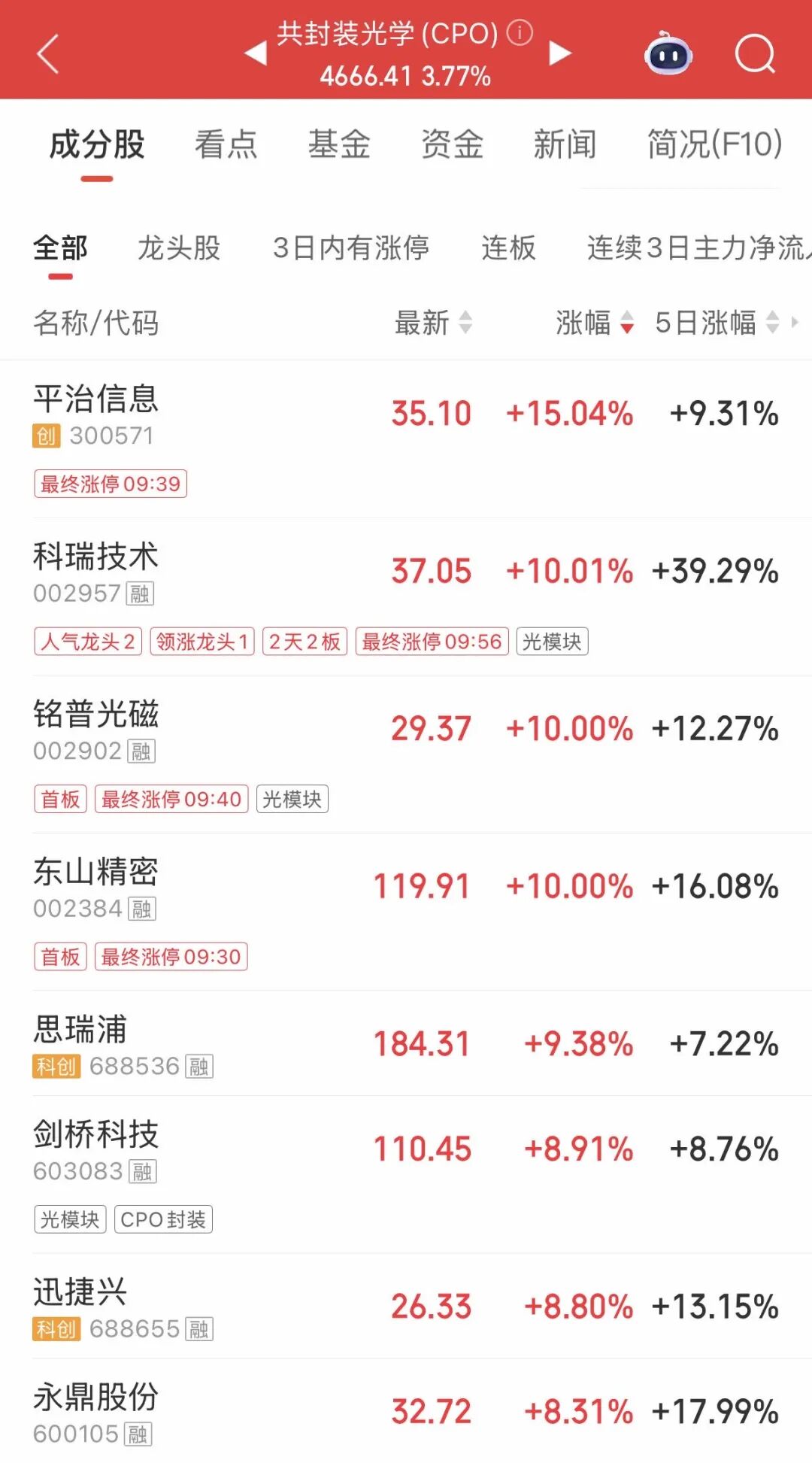Show info for 共封装光学 (CPO) title
Image resolution: width=812 pixels, height=1463 pixels.
tap(520, 32)
